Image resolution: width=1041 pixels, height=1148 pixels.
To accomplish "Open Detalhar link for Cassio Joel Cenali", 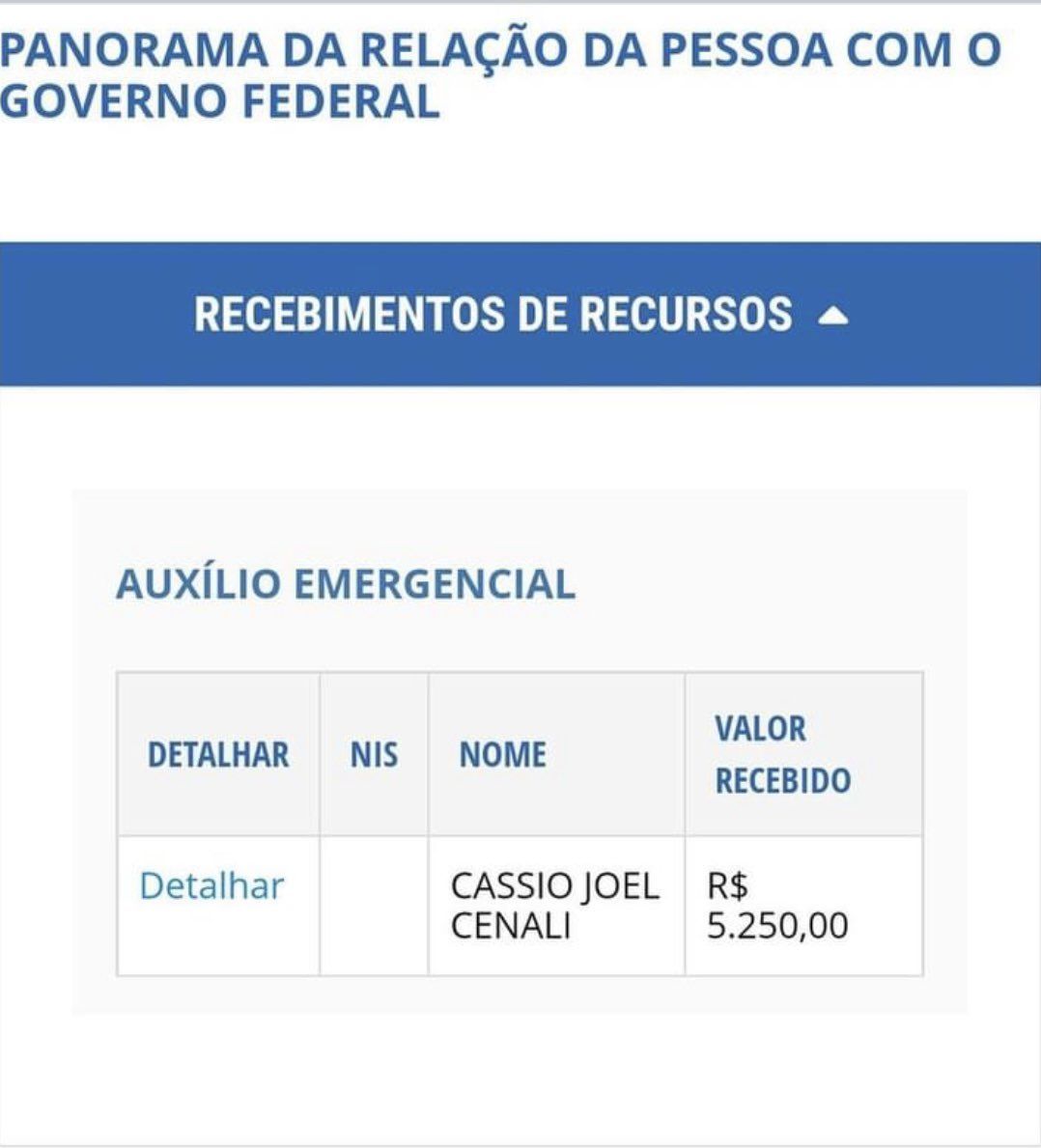I will coord(211,885).
